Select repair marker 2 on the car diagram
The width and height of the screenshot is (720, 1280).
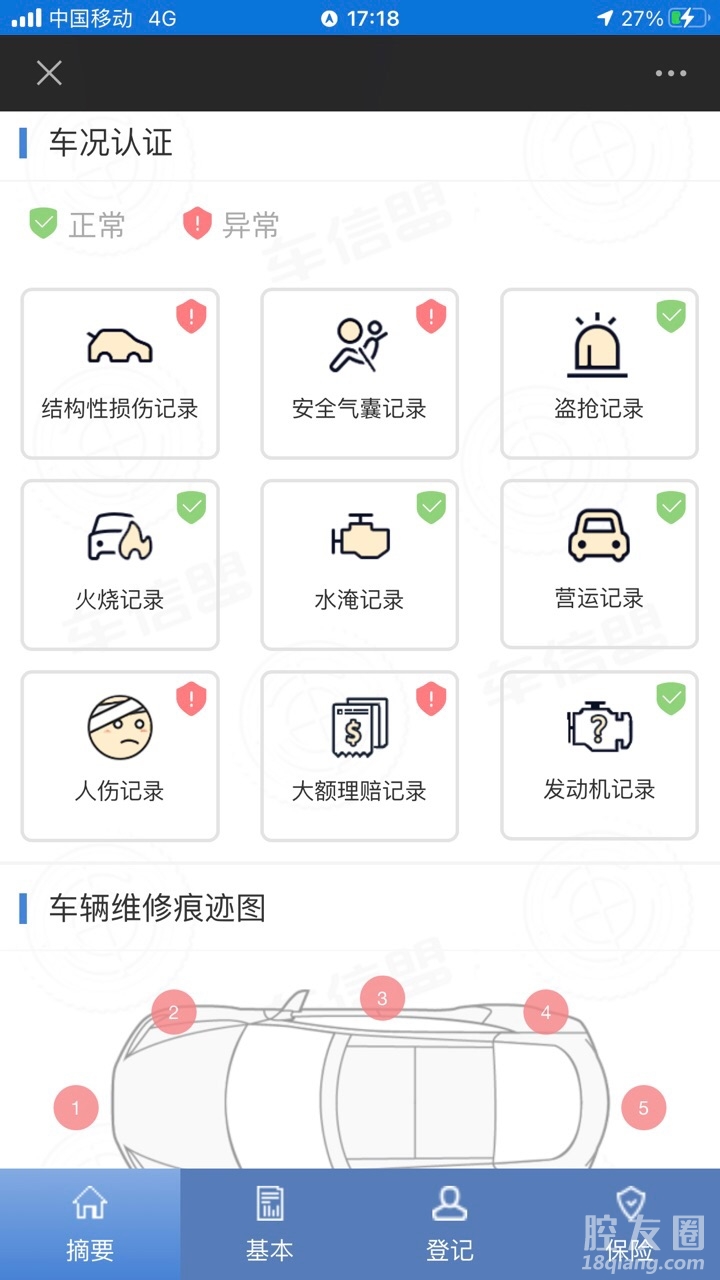tap(174, 1012)
